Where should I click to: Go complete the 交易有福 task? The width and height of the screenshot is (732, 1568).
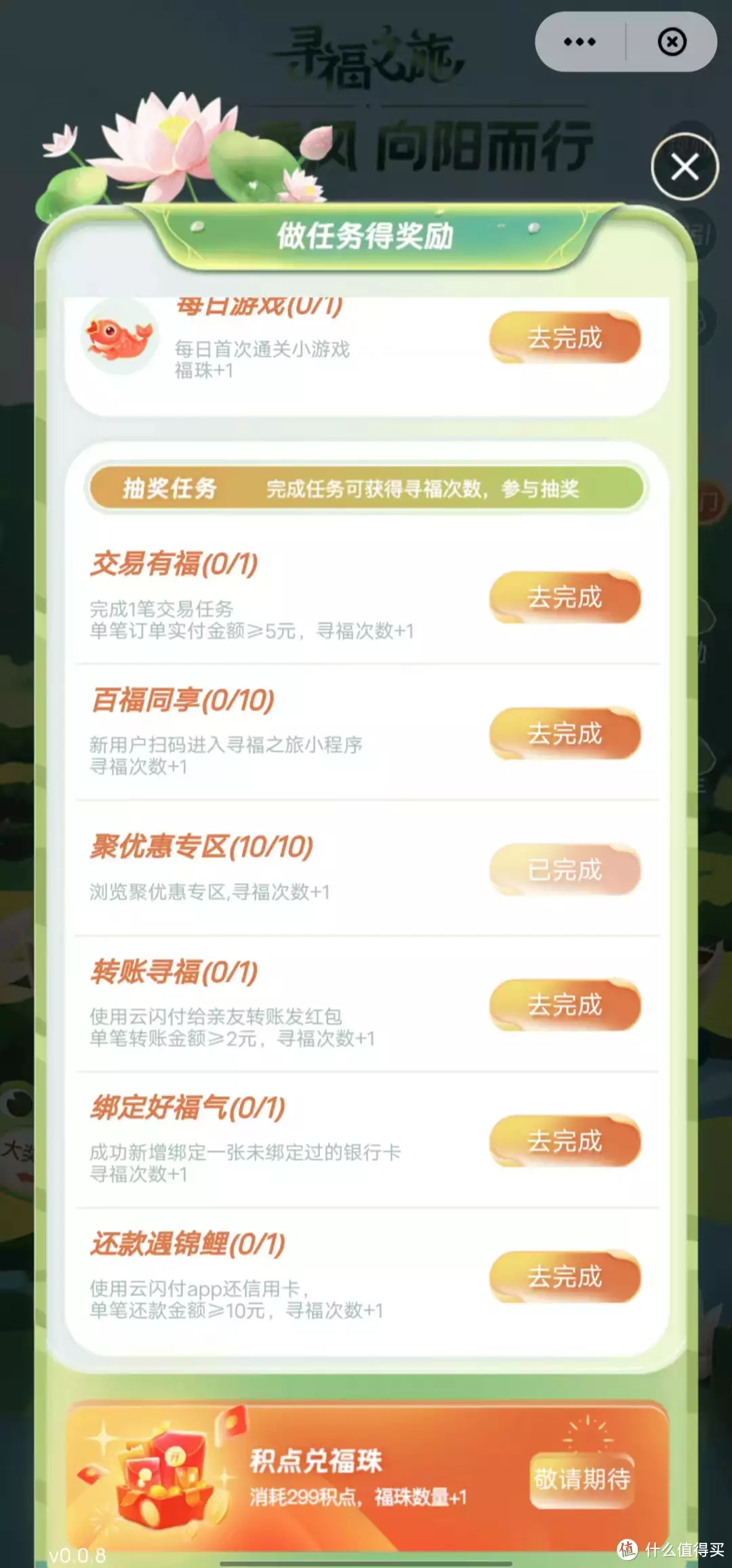point(565,597)
